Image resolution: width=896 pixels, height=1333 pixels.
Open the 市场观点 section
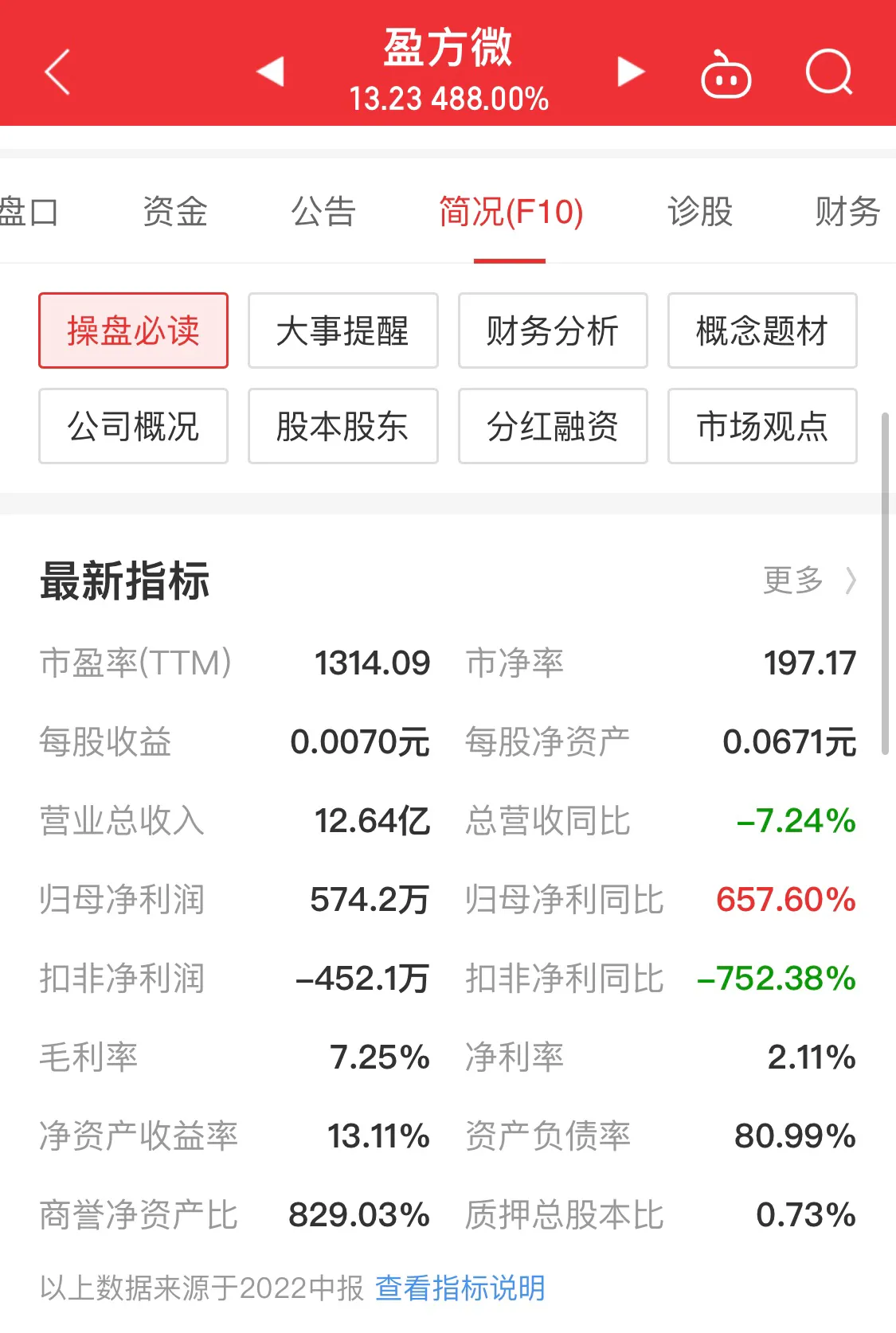click(x=762, y=426)
